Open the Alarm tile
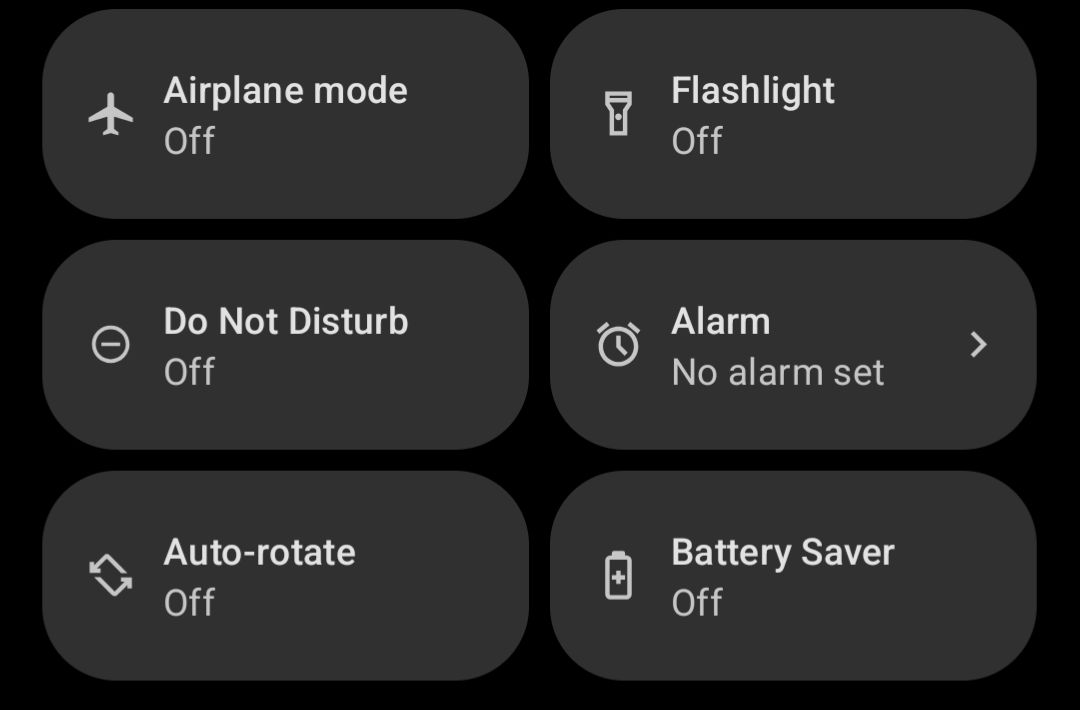Image resolution: width=1080 pixels, height=710 pixels. click(x=793, y=345)
